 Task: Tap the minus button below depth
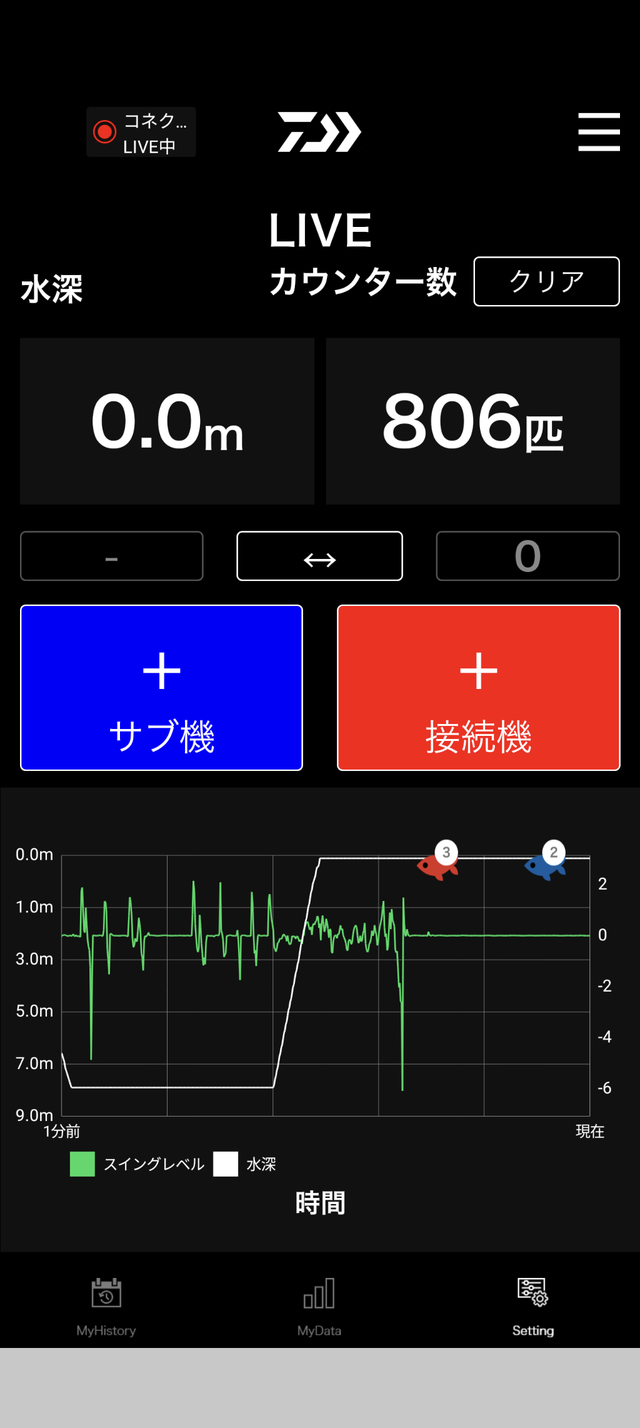[x=112, y=556]
